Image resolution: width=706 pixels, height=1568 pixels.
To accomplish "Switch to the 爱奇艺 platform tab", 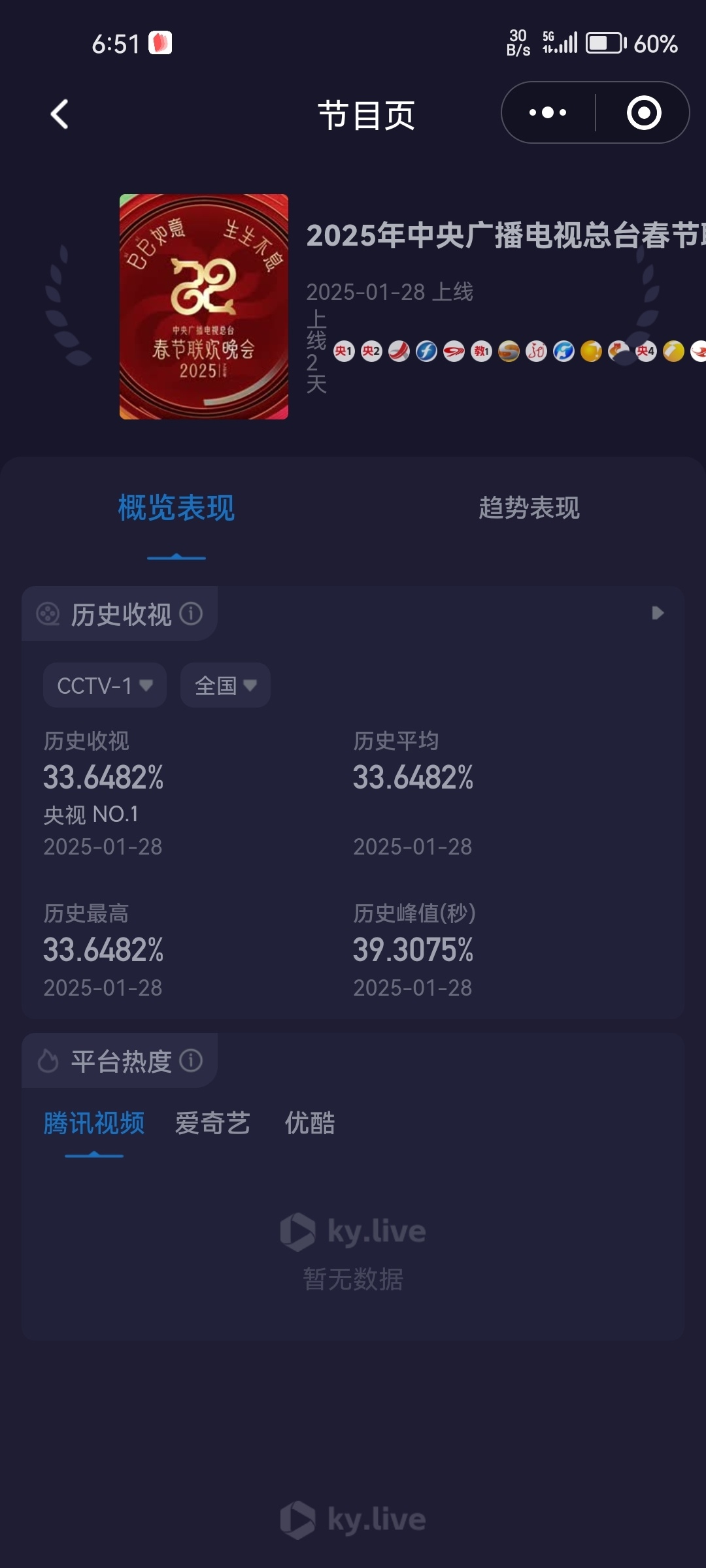I will [212, 1123].
